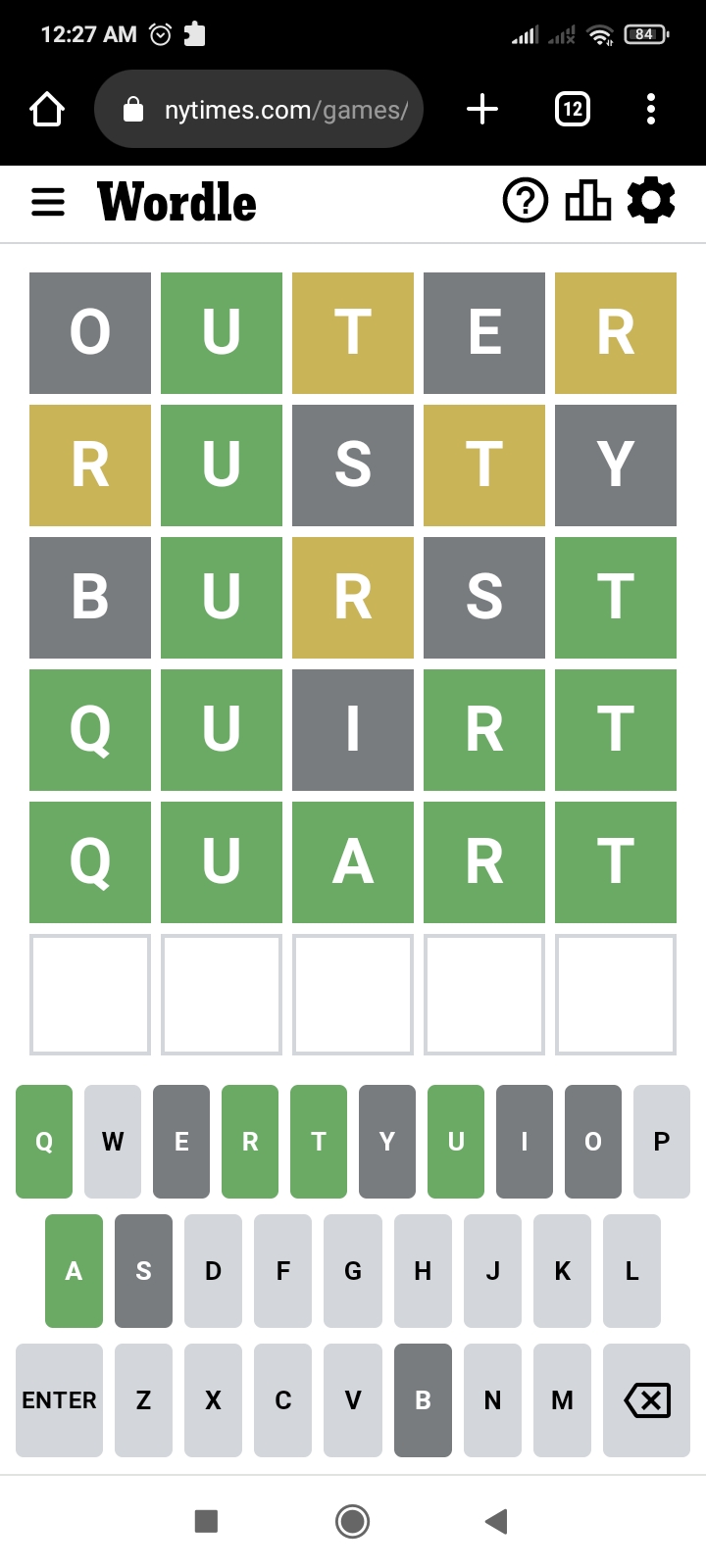
Task: Tap the letter L key
Action: pyautogui.click(x=631, y=1271)
